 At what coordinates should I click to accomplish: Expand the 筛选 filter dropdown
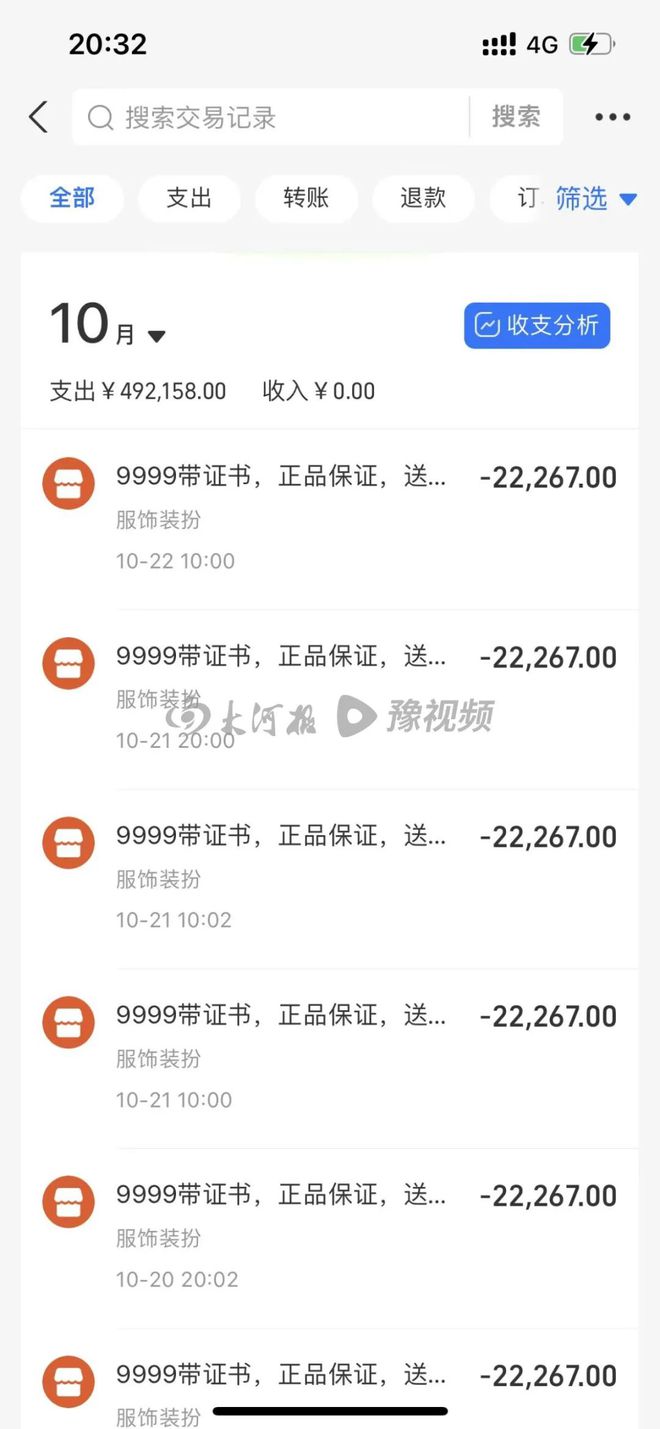pos(596,198)
